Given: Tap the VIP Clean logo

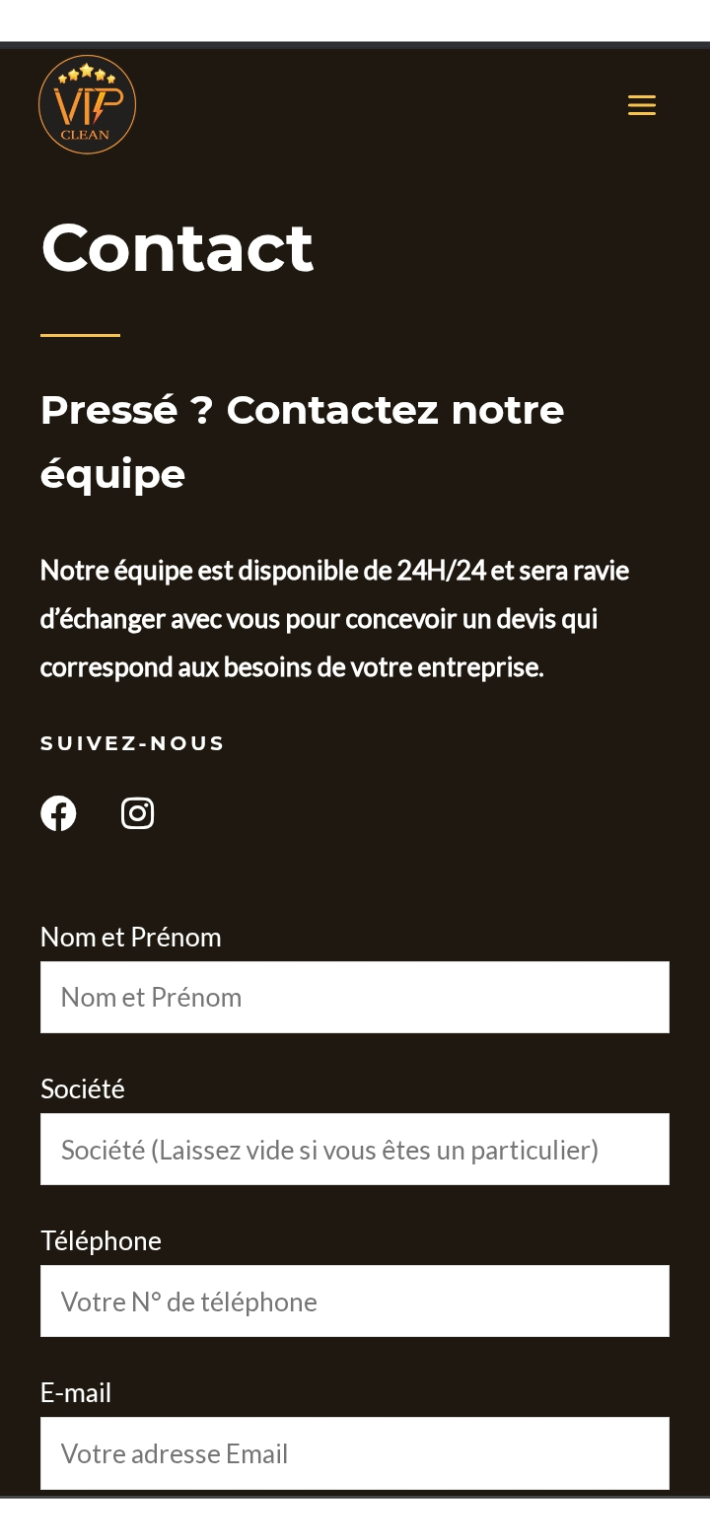Looking at the screenshot, I should tap(87, 105).
